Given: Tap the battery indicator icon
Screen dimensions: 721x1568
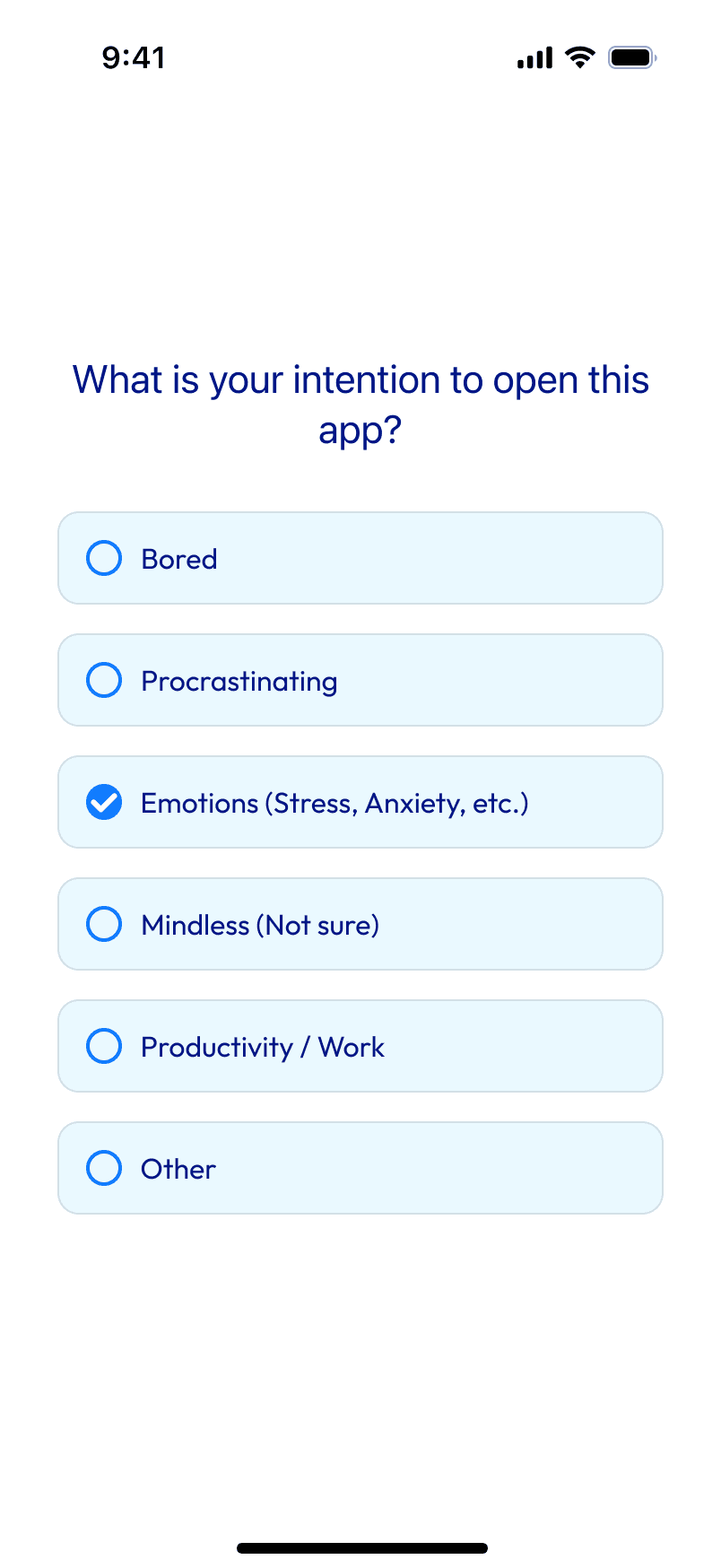Looking at the screenshot, I should tap(630, 57).
